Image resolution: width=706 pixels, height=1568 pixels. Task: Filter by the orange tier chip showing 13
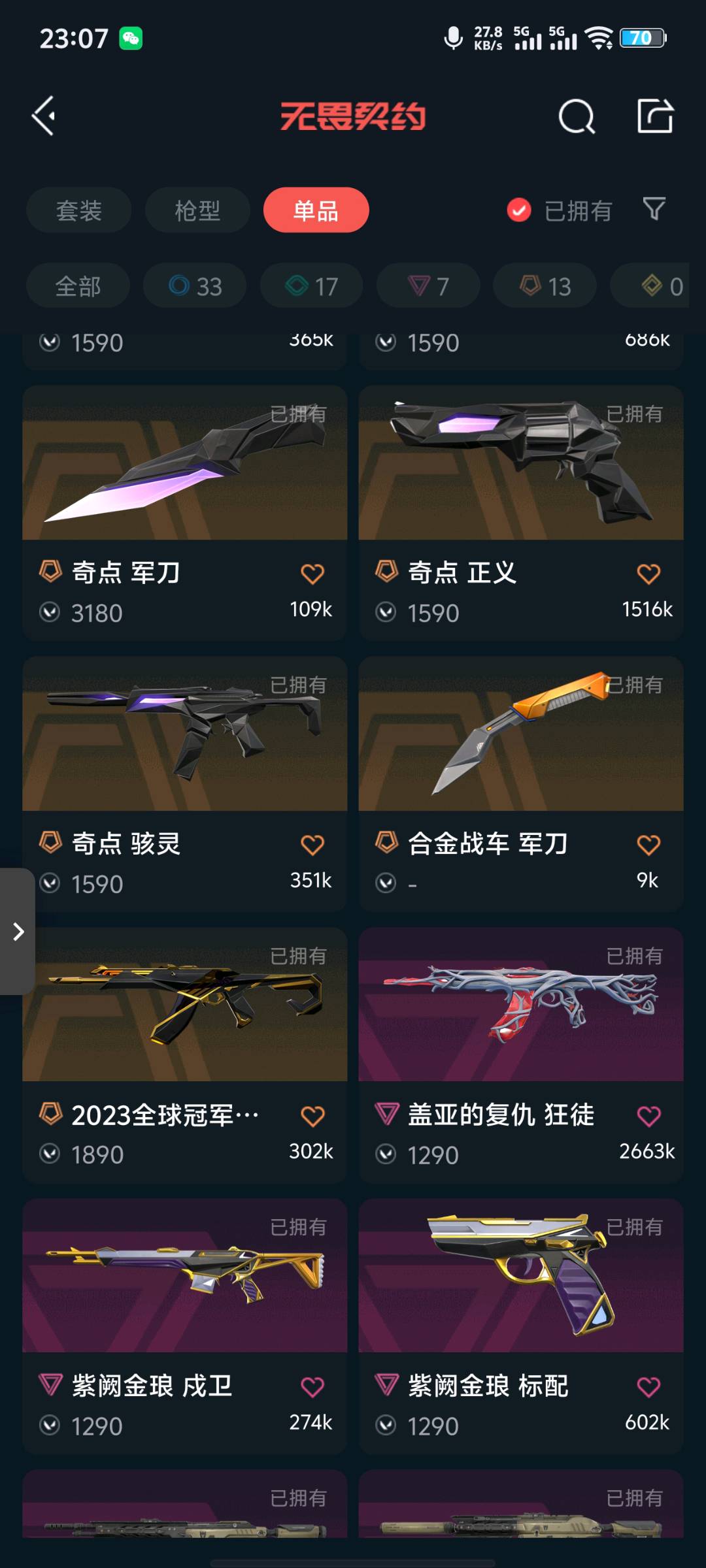(545, 286)
